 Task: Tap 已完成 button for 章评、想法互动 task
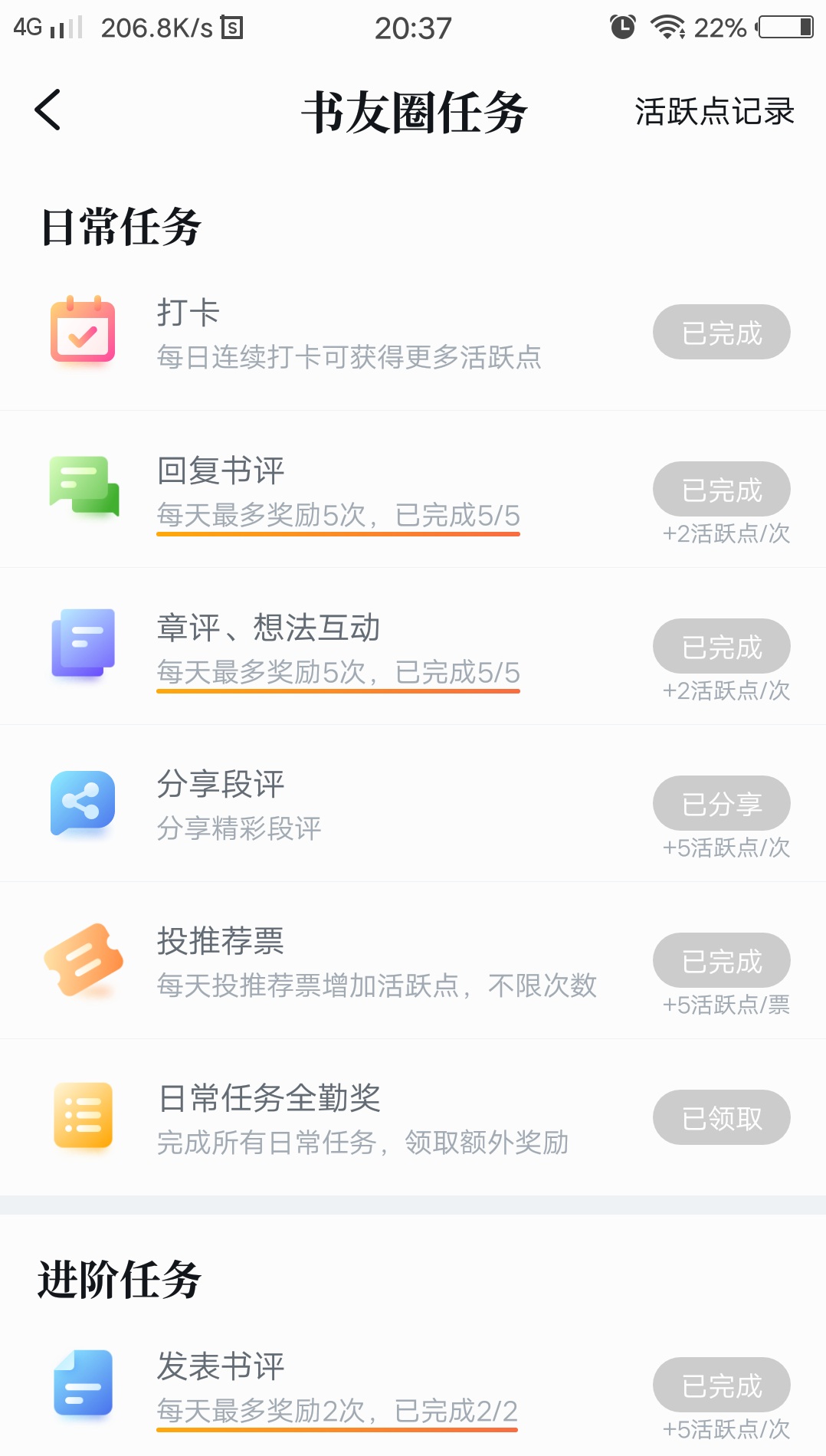pyautogui.click(x=722, y=646)
